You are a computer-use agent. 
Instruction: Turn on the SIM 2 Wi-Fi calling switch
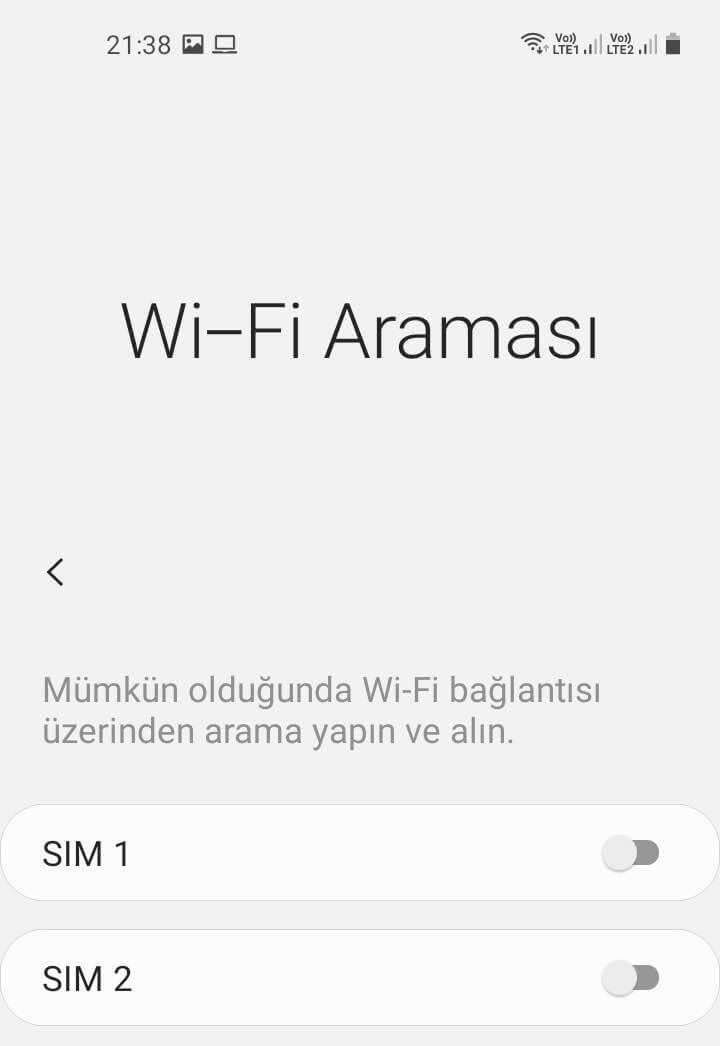point(630,977)
